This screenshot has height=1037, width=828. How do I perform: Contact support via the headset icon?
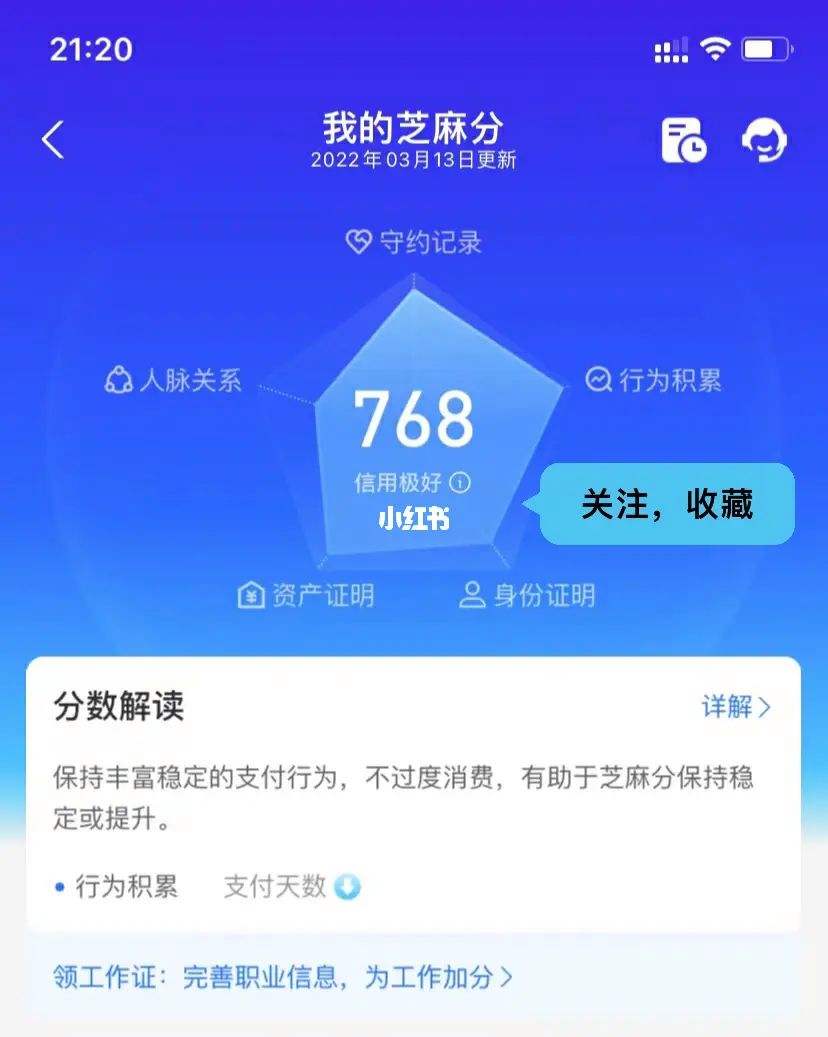[x=766, y=141]
